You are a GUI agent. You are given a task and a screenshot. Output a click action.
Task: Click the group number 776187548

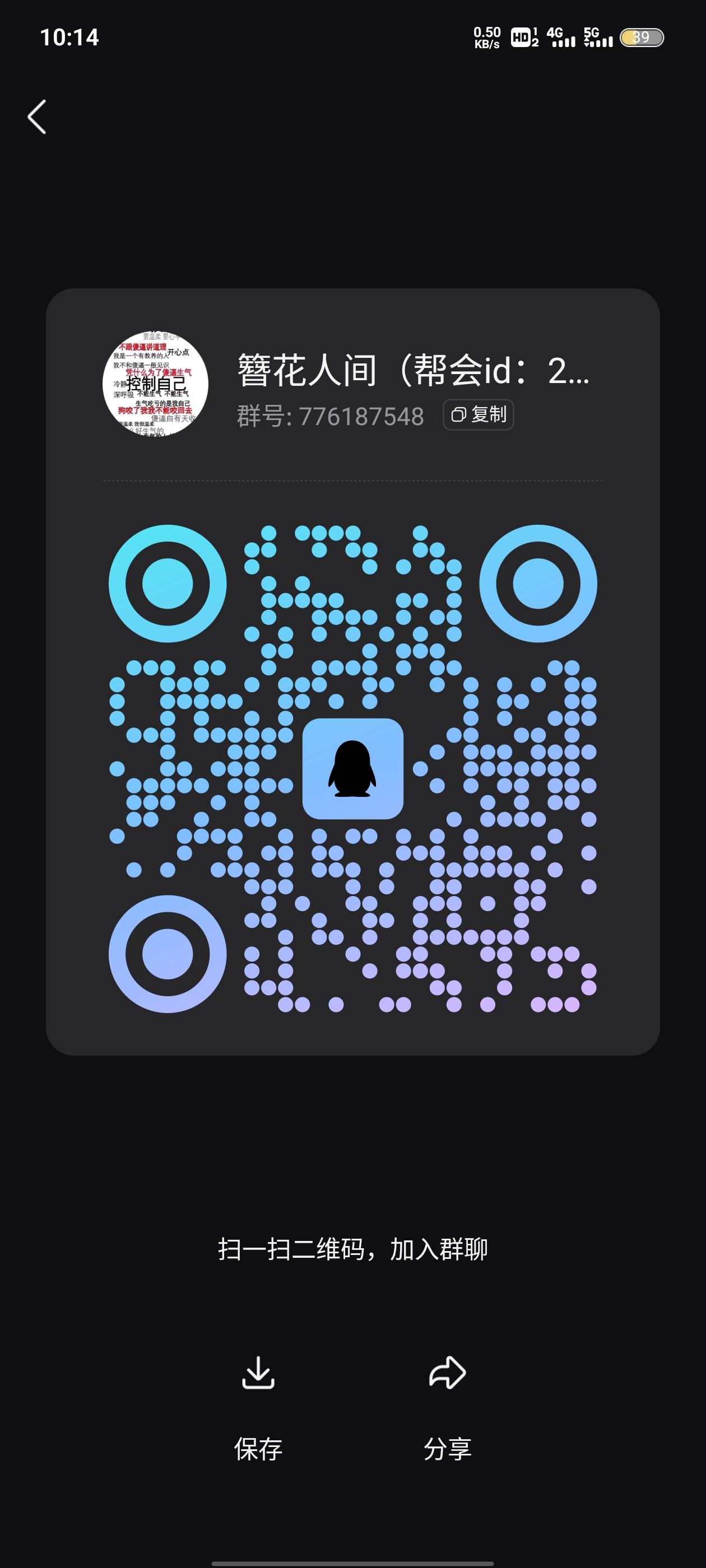click(x=361, y=414)
